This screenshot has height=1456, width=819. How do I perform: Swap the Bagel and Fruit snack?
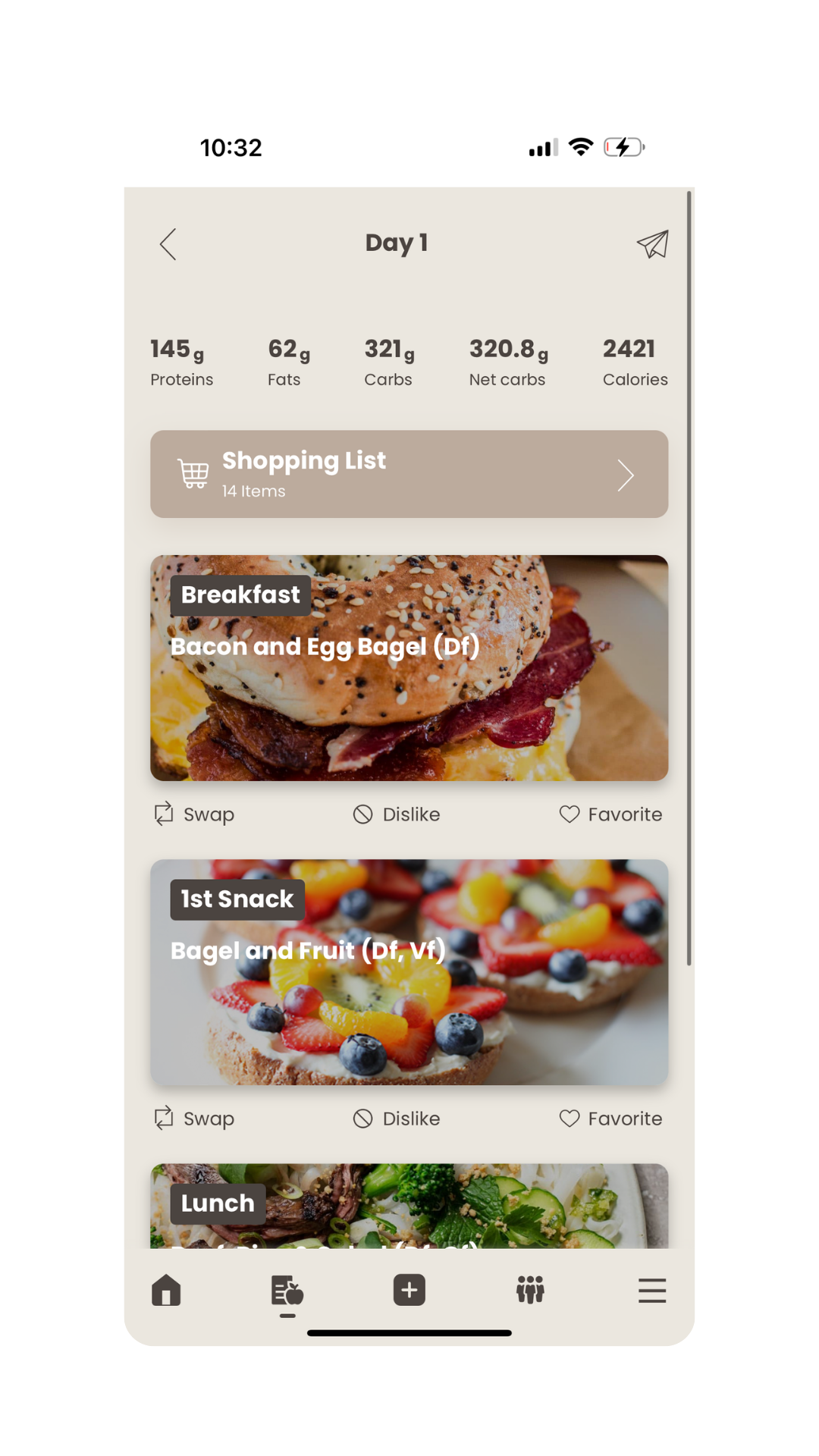tap(195, 1119)
